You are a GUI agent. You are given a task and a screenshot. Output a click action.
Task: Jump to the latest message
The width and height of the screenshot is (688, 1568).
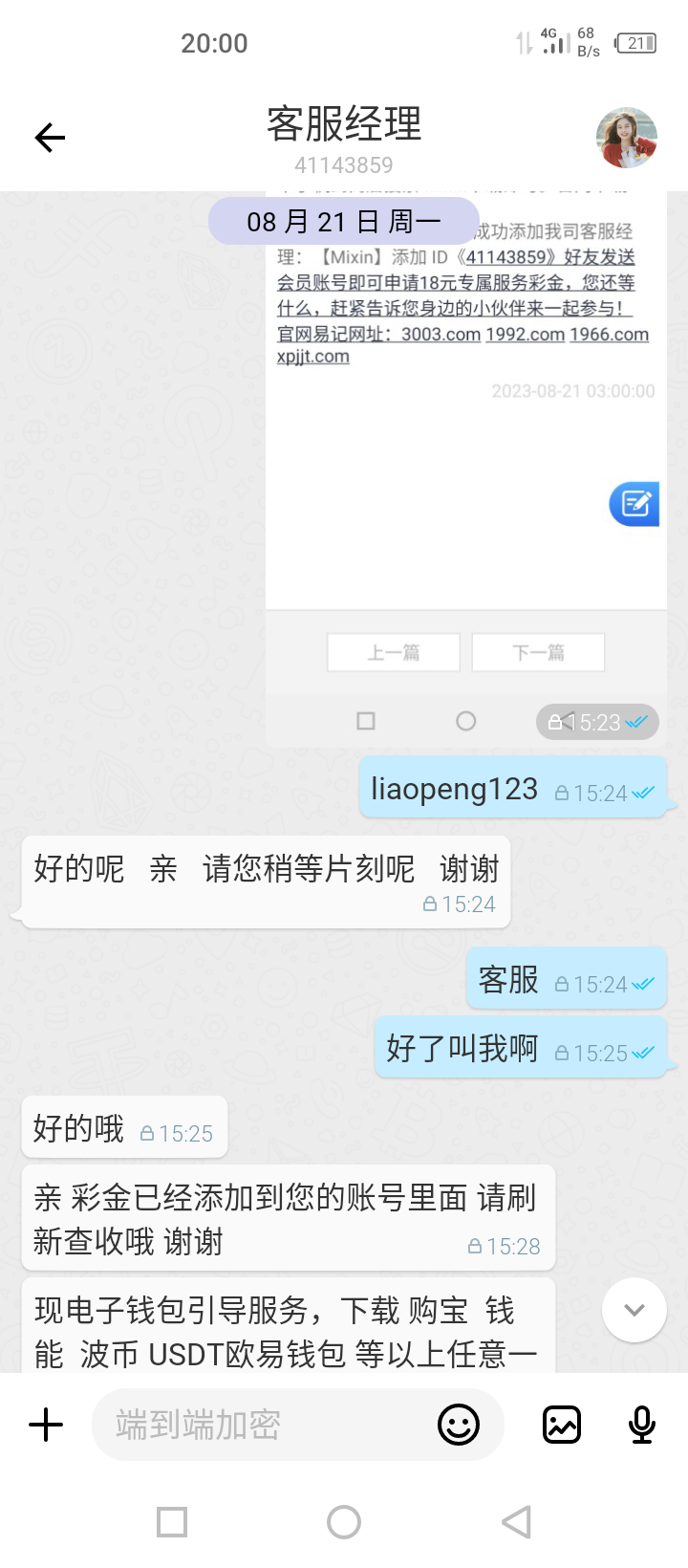[634, 1310]
